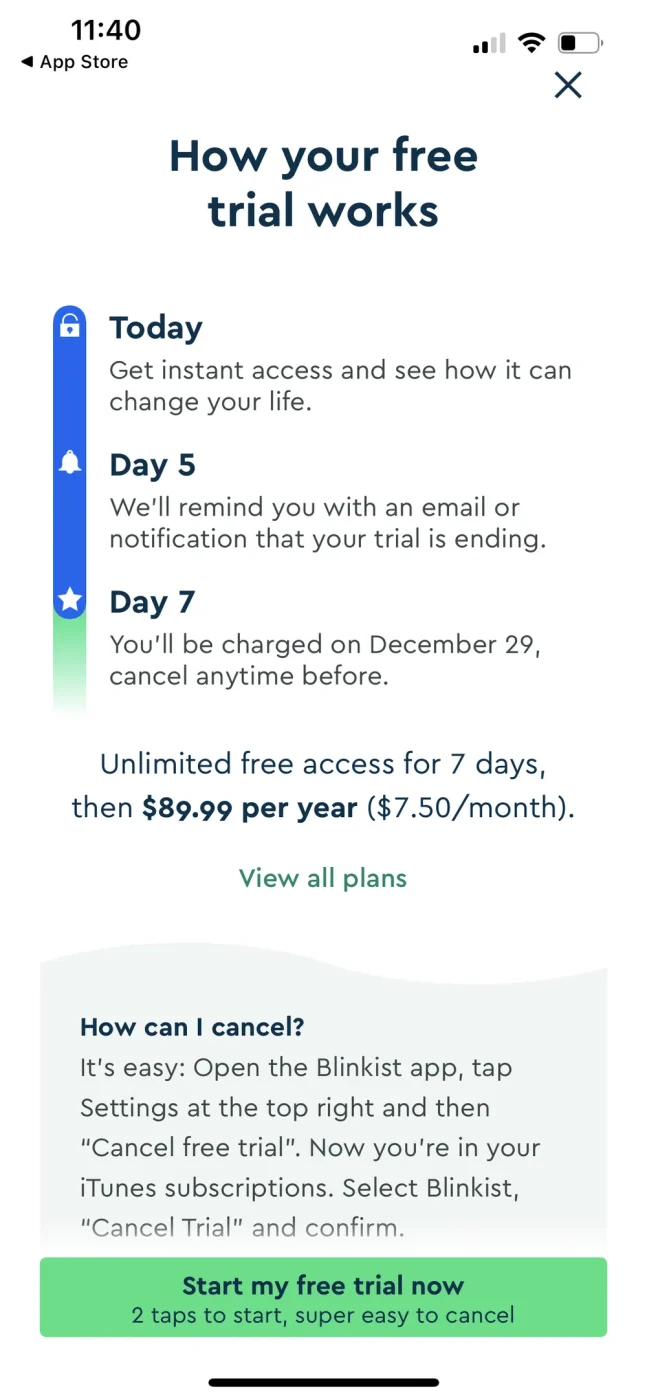This screenshot has width=647, height=1400.
Task: Start my free trial now
Action: pos(323,1297)
